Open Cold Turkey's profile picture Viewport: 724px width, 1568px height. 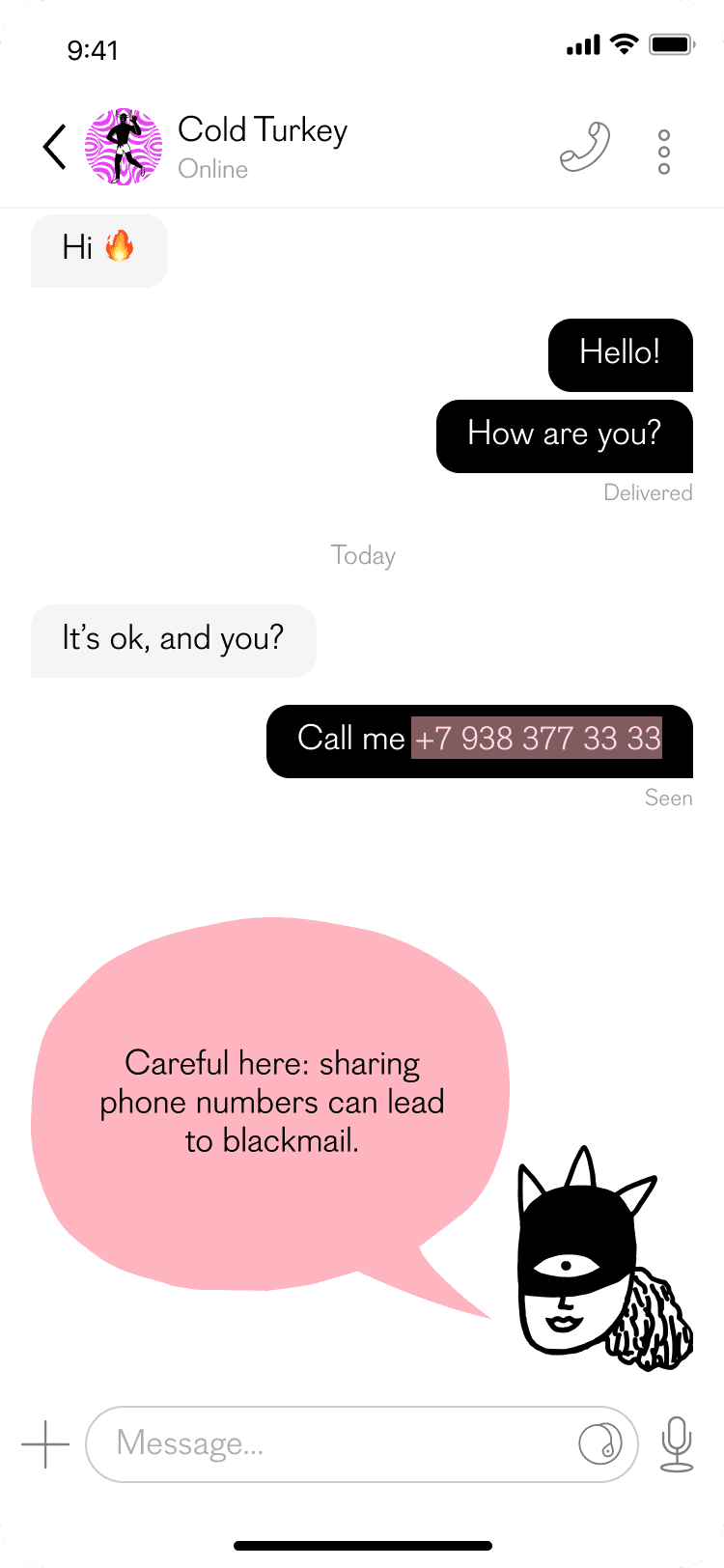123,147
